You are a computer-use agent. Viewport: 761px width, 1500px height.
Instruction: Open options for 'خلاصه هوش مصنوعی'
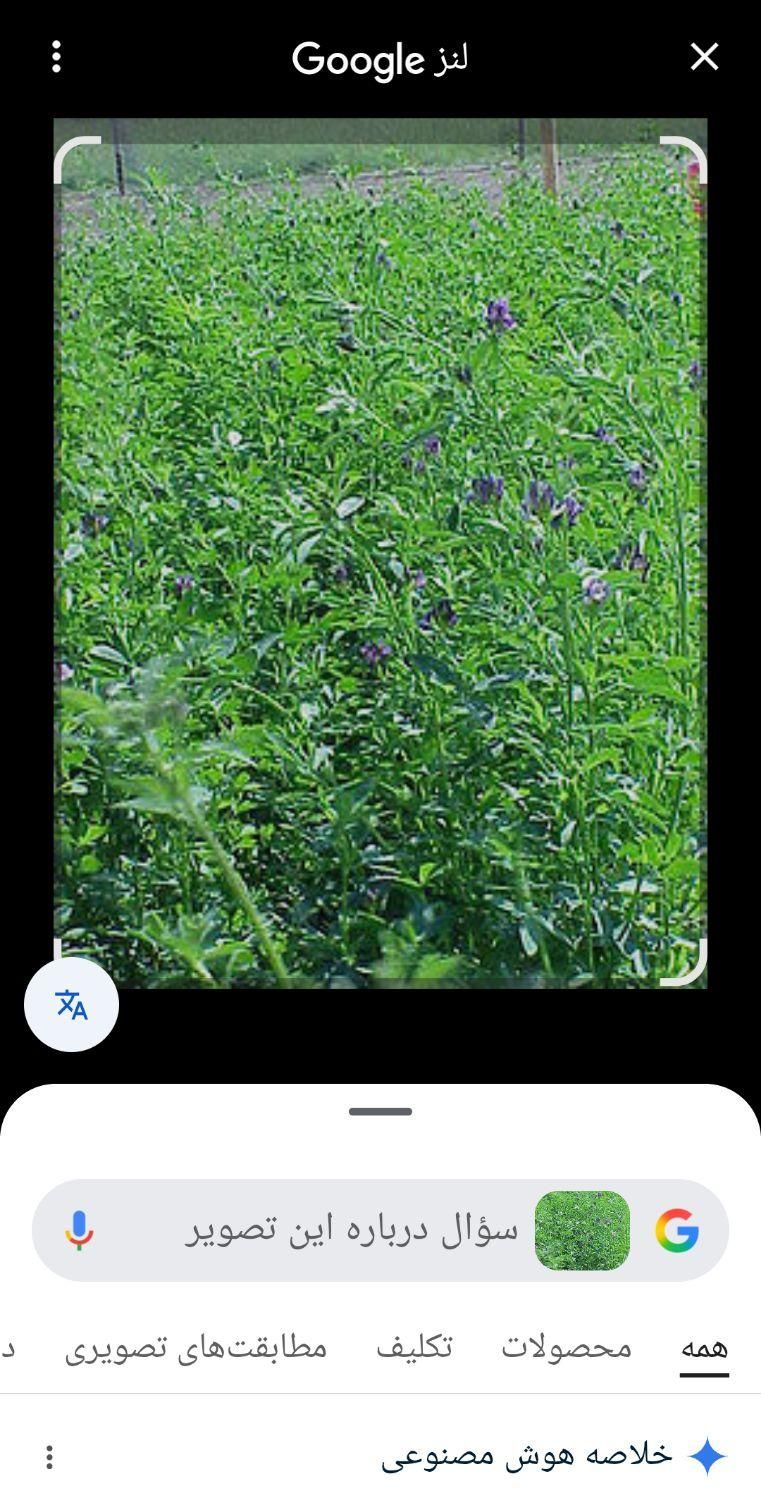(49, 1457)
